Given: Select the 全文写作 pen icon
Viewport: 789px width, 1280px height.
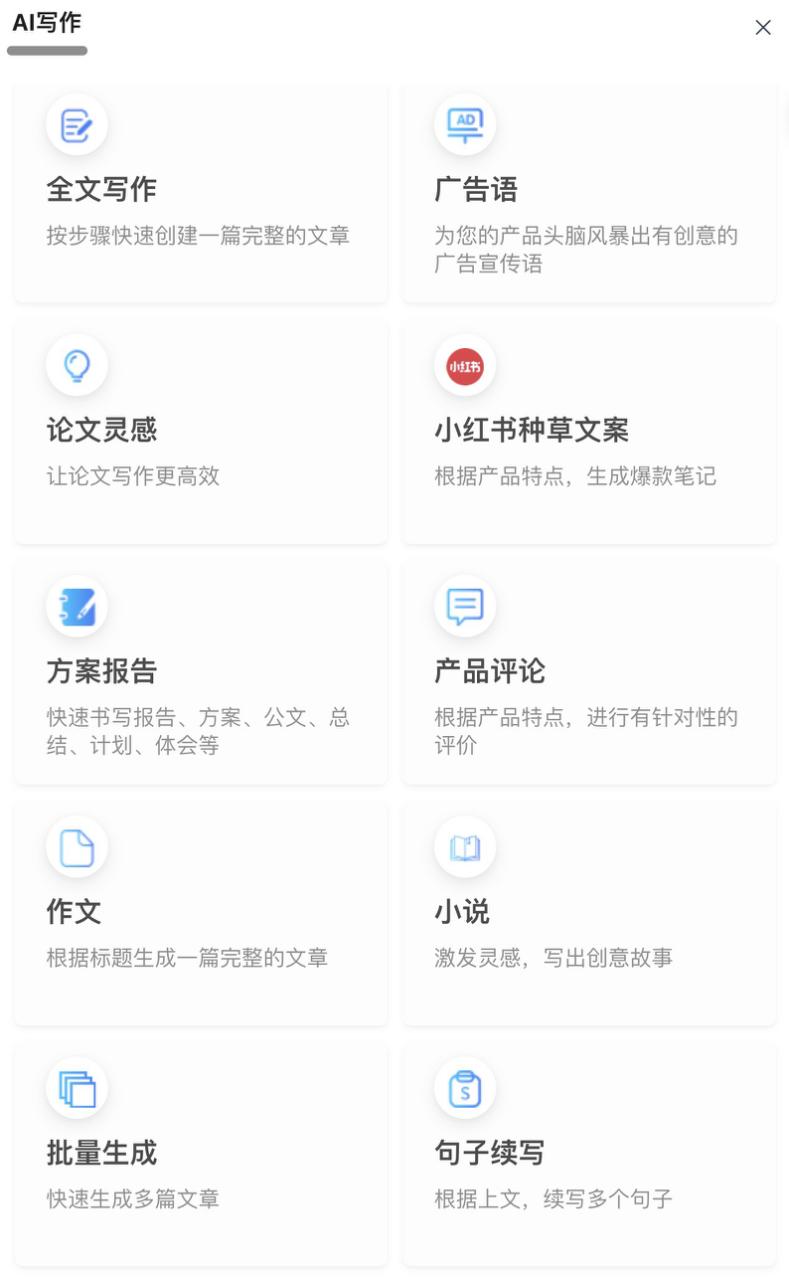Looking at the screenshot, I should click(x=77, y=124).
